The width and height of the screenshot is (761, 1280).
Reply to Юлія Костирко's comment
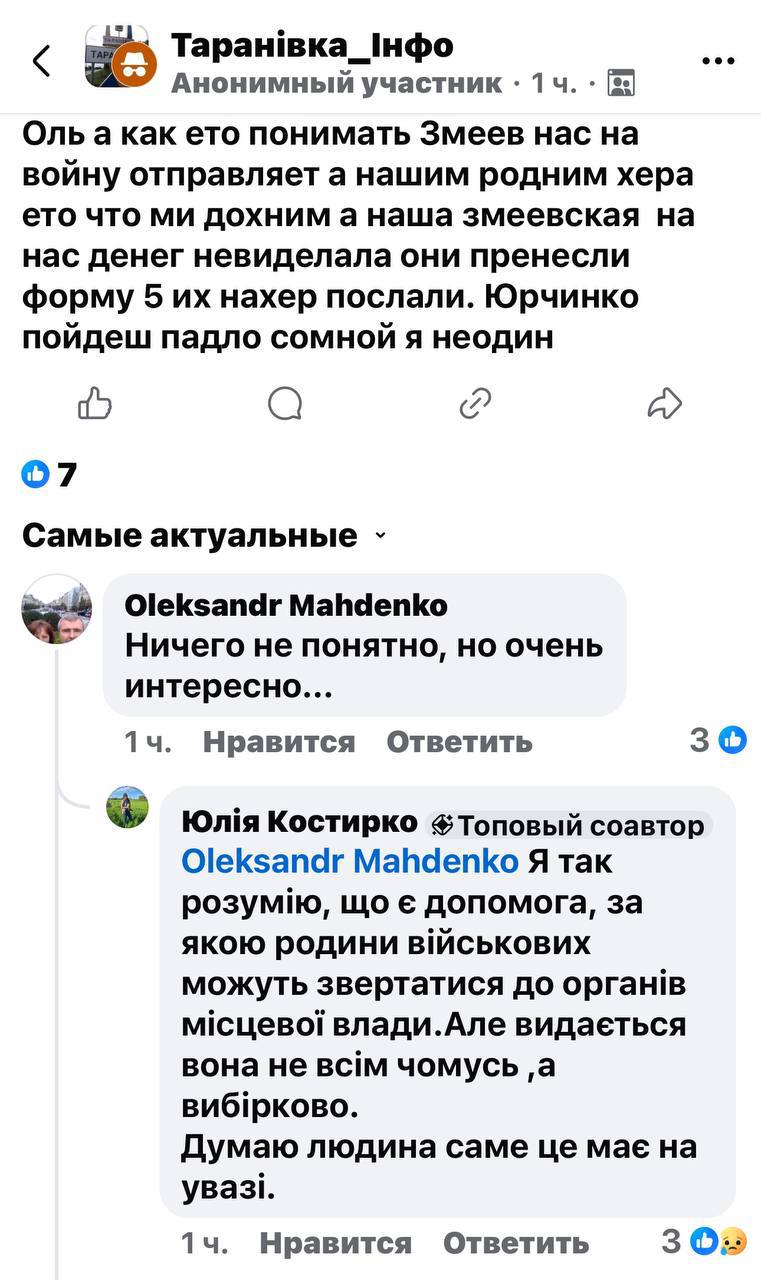point(516,1243)
